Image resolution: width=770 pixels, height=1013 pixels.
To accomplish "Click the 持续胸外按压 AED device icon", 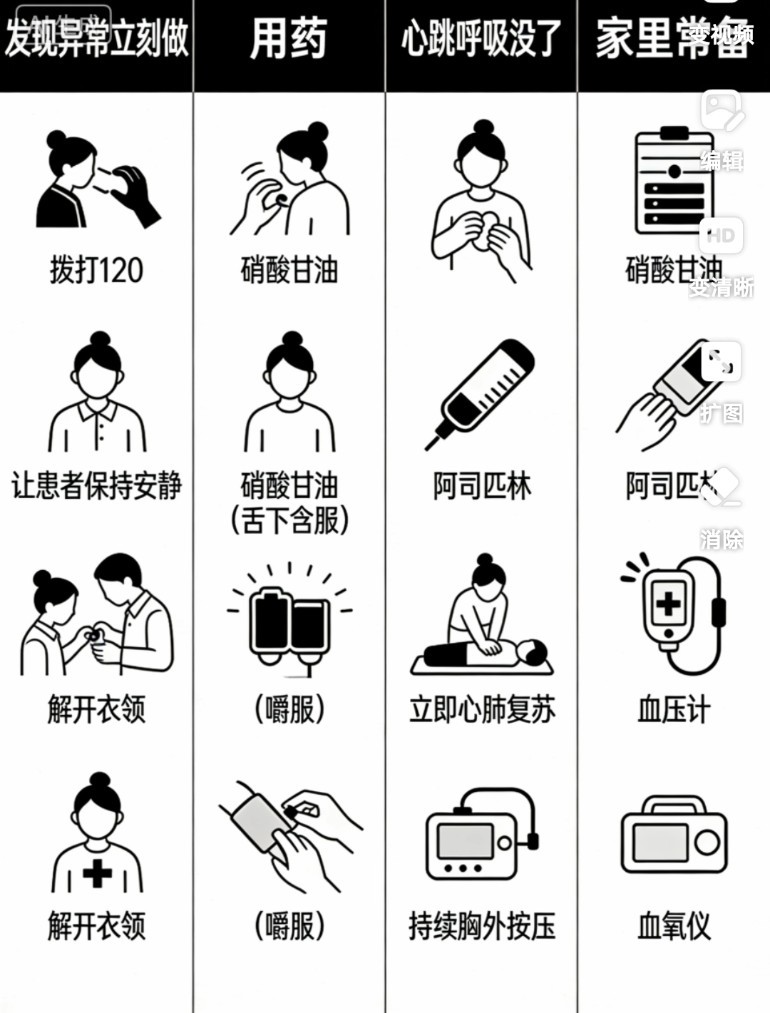I will [481, 840].
